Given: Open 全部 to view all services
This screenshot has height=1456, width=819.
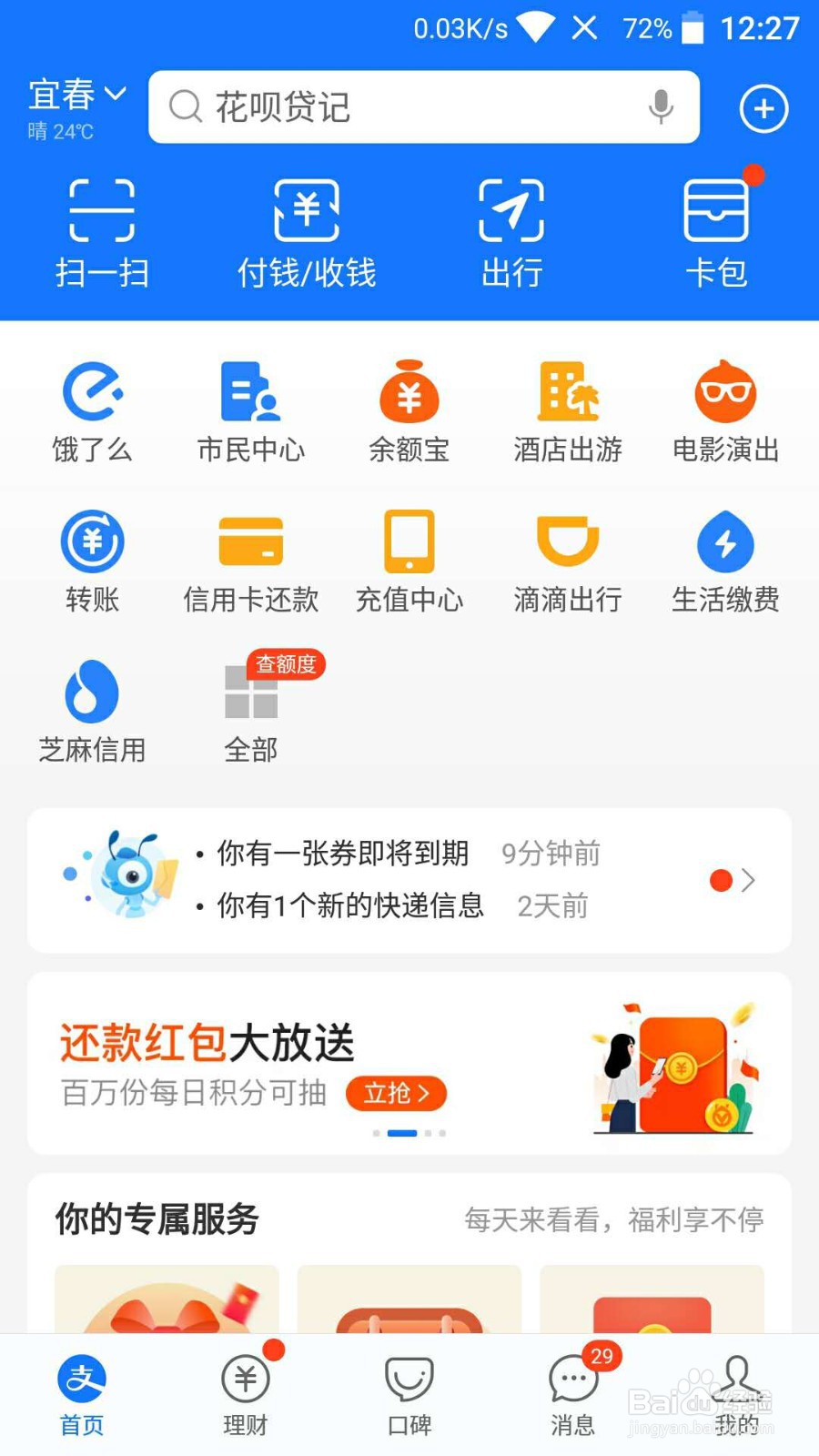Looking at the screenshot, I should tap(250, 710).
